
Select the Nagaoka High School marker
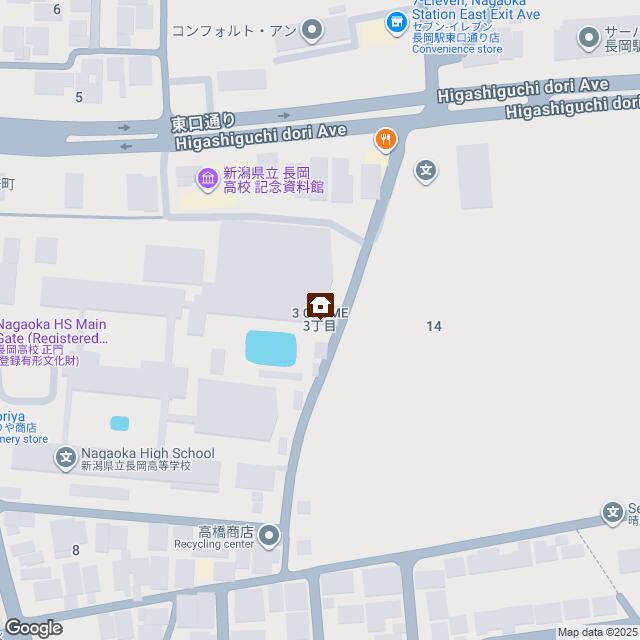tap(66, 458)
